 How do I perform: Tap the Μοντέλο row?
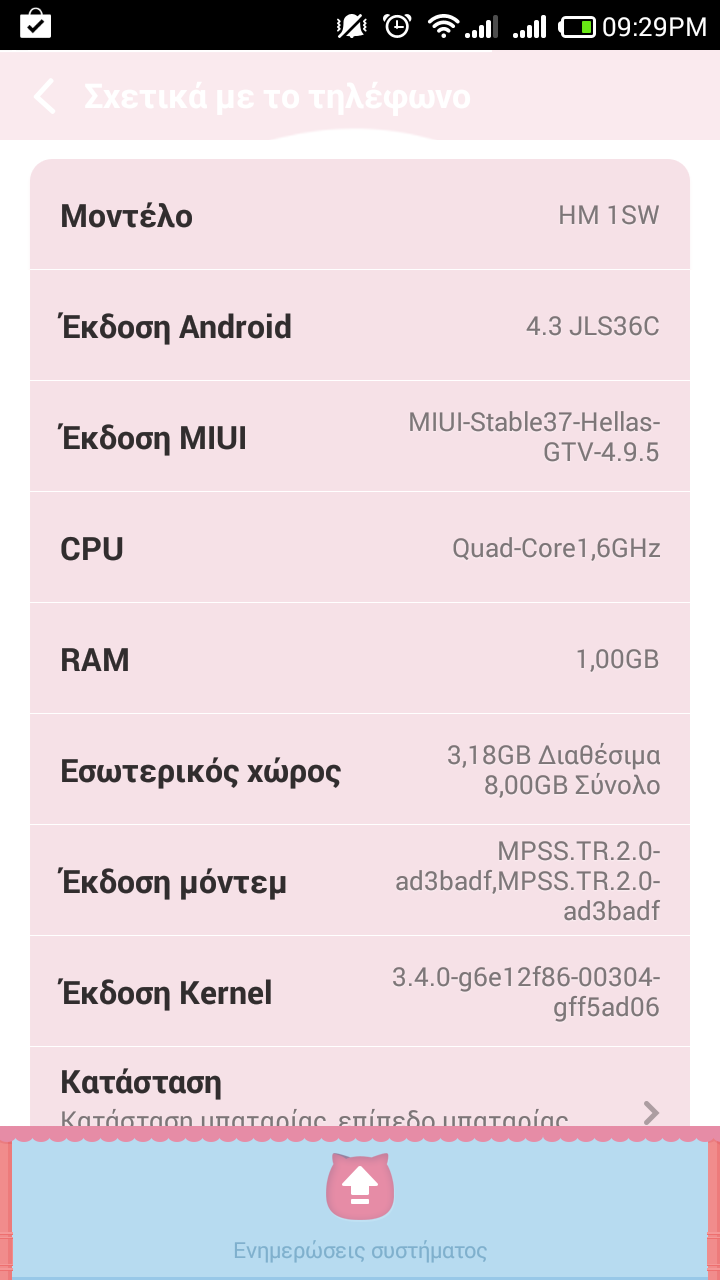pos(360,215)
